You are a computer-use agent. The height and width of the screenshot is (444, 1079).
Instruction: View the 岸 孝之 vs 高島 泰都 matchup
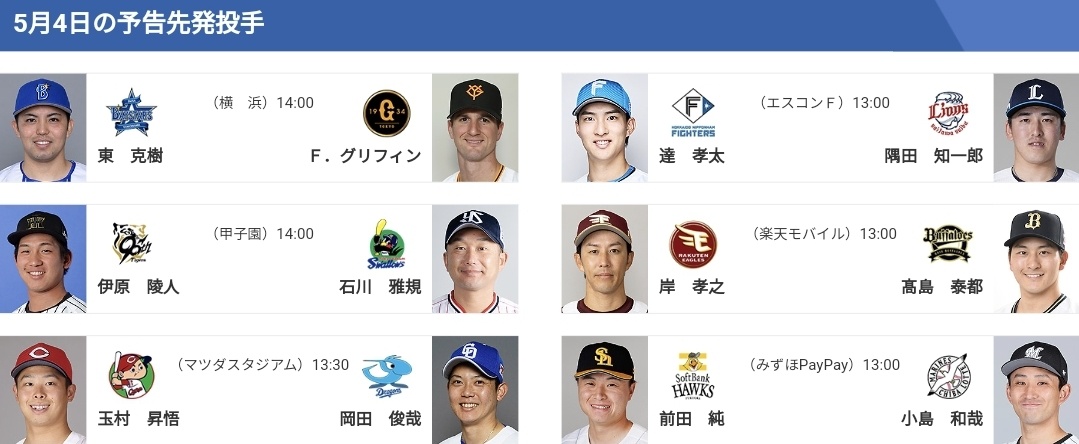[x=820, y=259]
